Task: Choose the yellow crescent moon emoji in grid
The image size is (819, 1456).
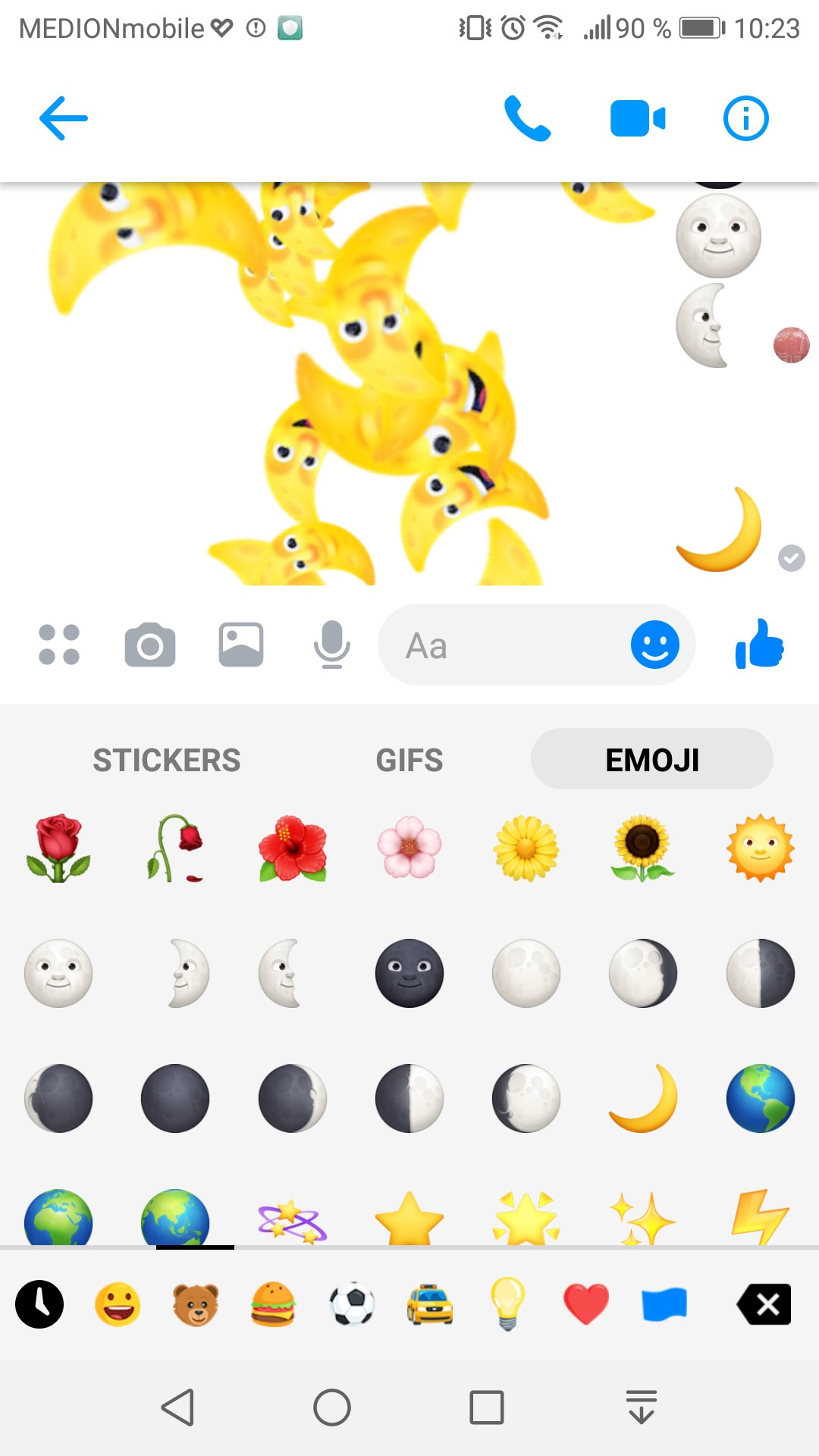Action: pyautogui.click(x=643, y=1098)
